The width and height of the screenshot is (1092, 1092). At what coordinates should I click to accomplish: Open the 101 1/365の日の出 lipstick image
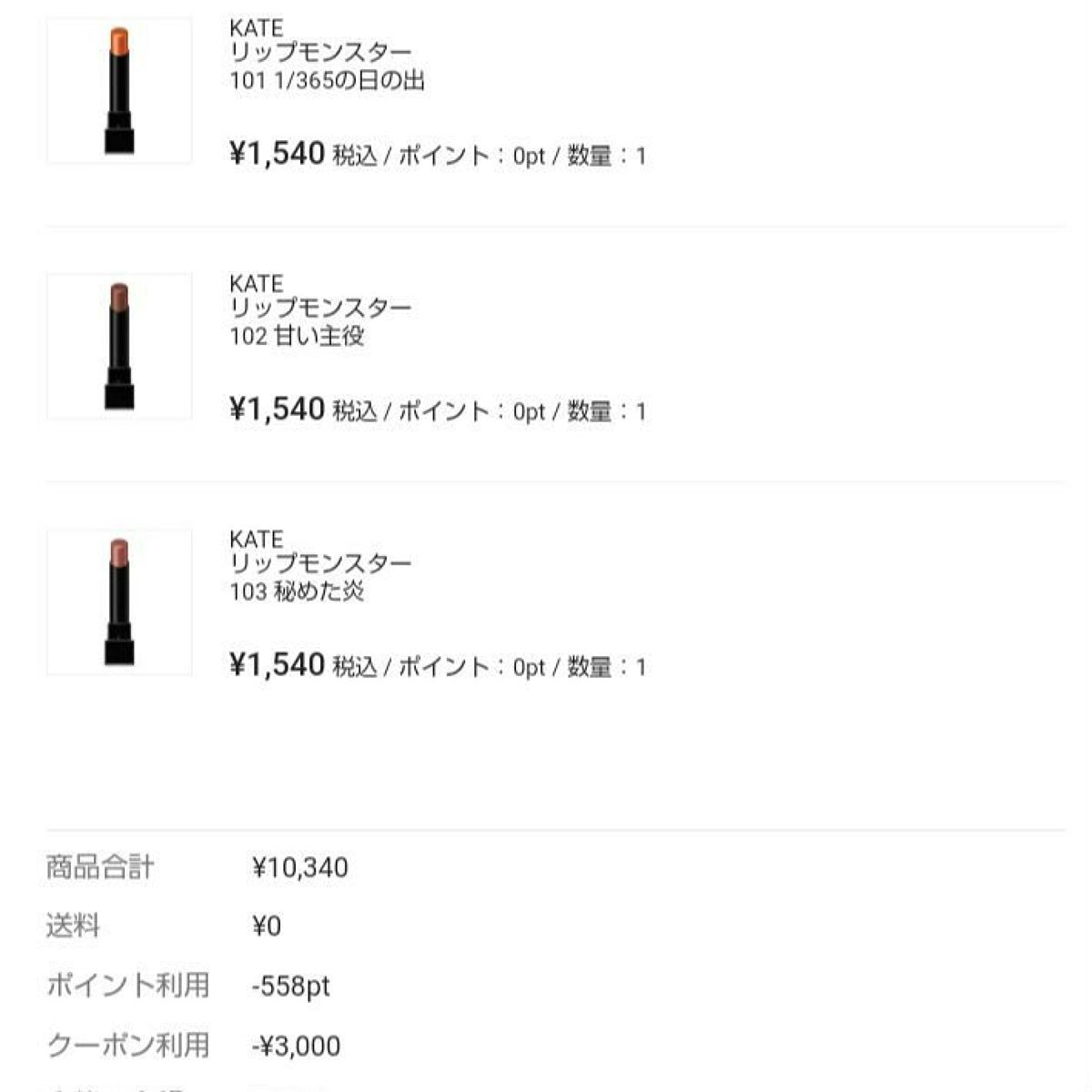click(119, 91)
